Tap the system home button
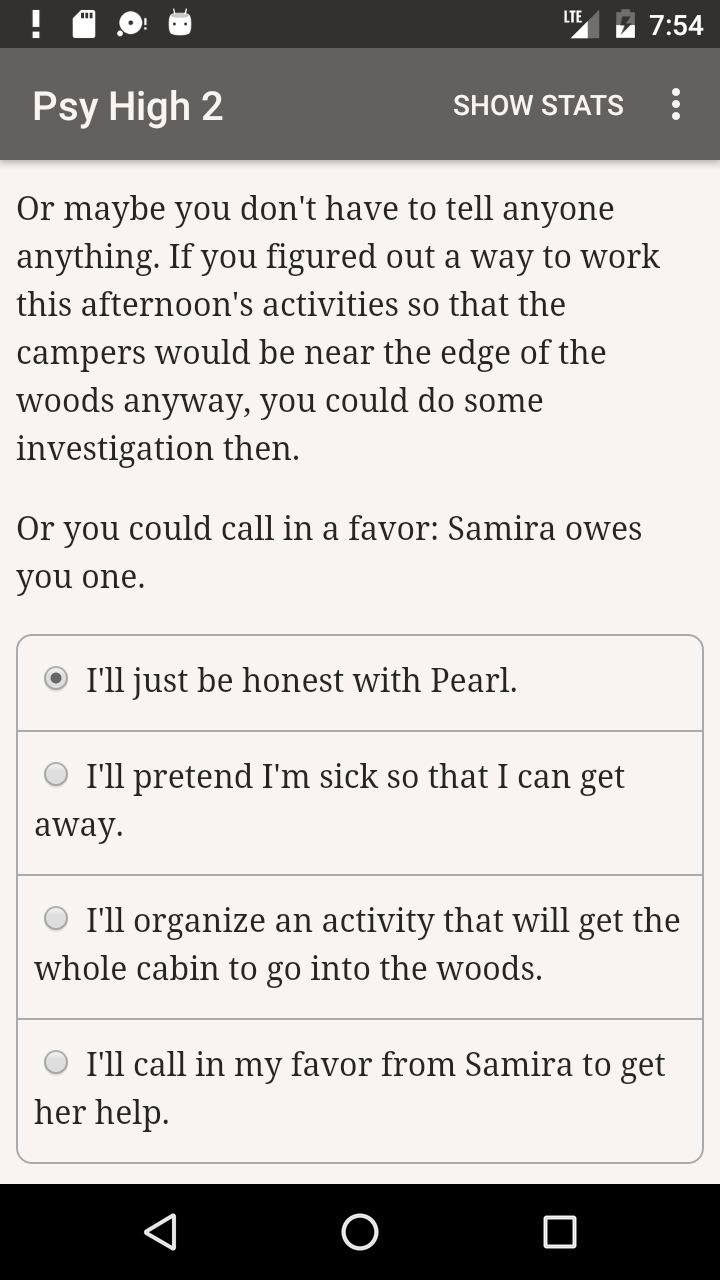The image size is (720, 1280). pyautogui.click(x=360, y=1232)
